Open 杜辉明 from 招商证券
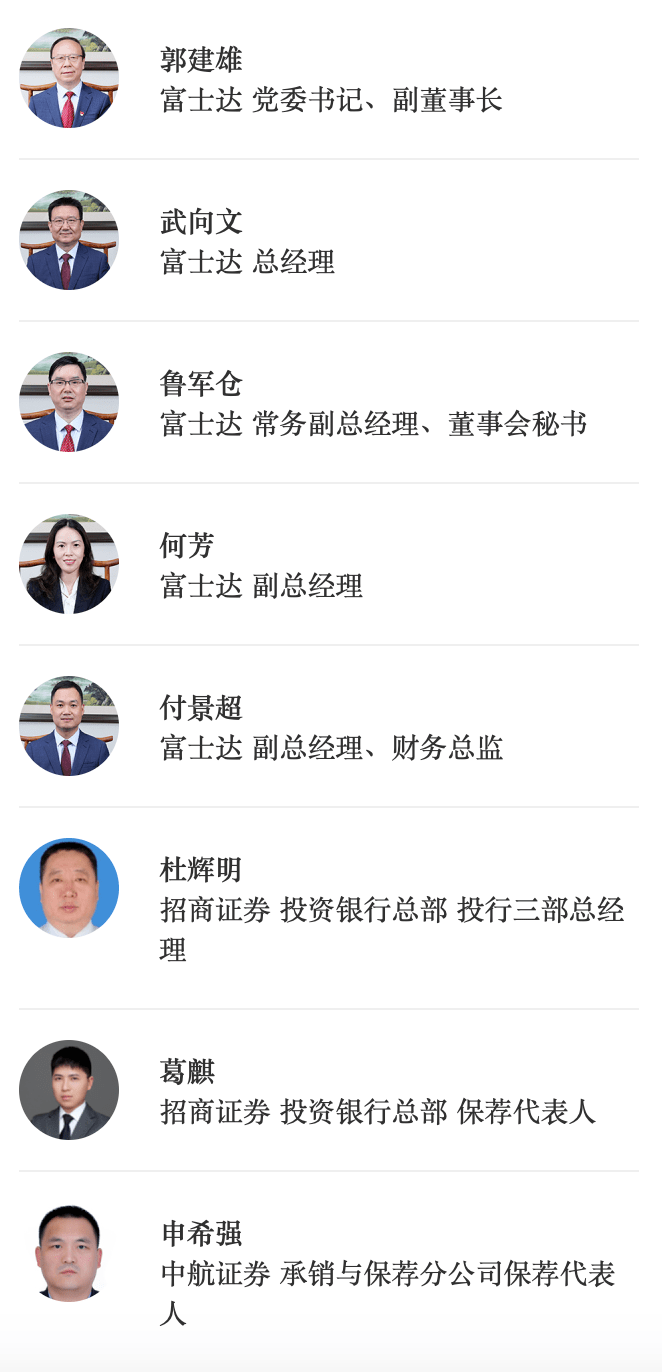This screenshot has width=662, height=1372. tap(330, 908)
